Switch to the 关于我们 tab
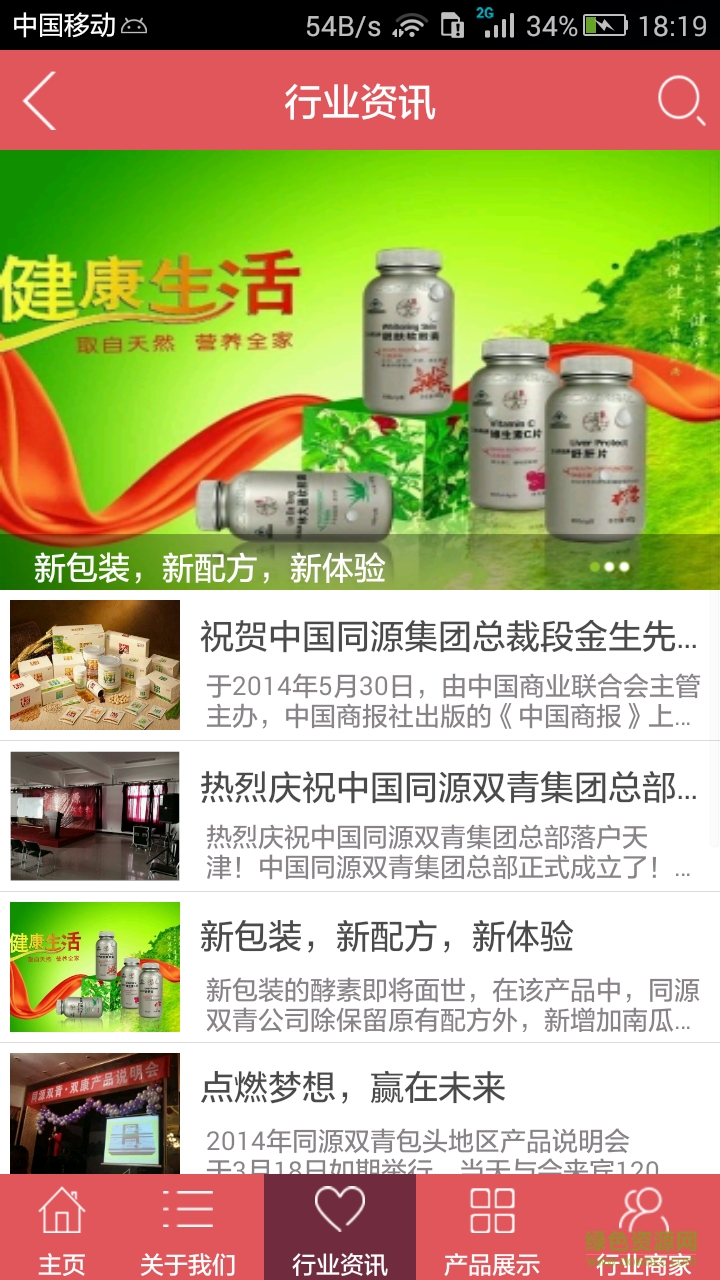The height and width of the screenshot is (1280, 720). (x=187, y=1228)
